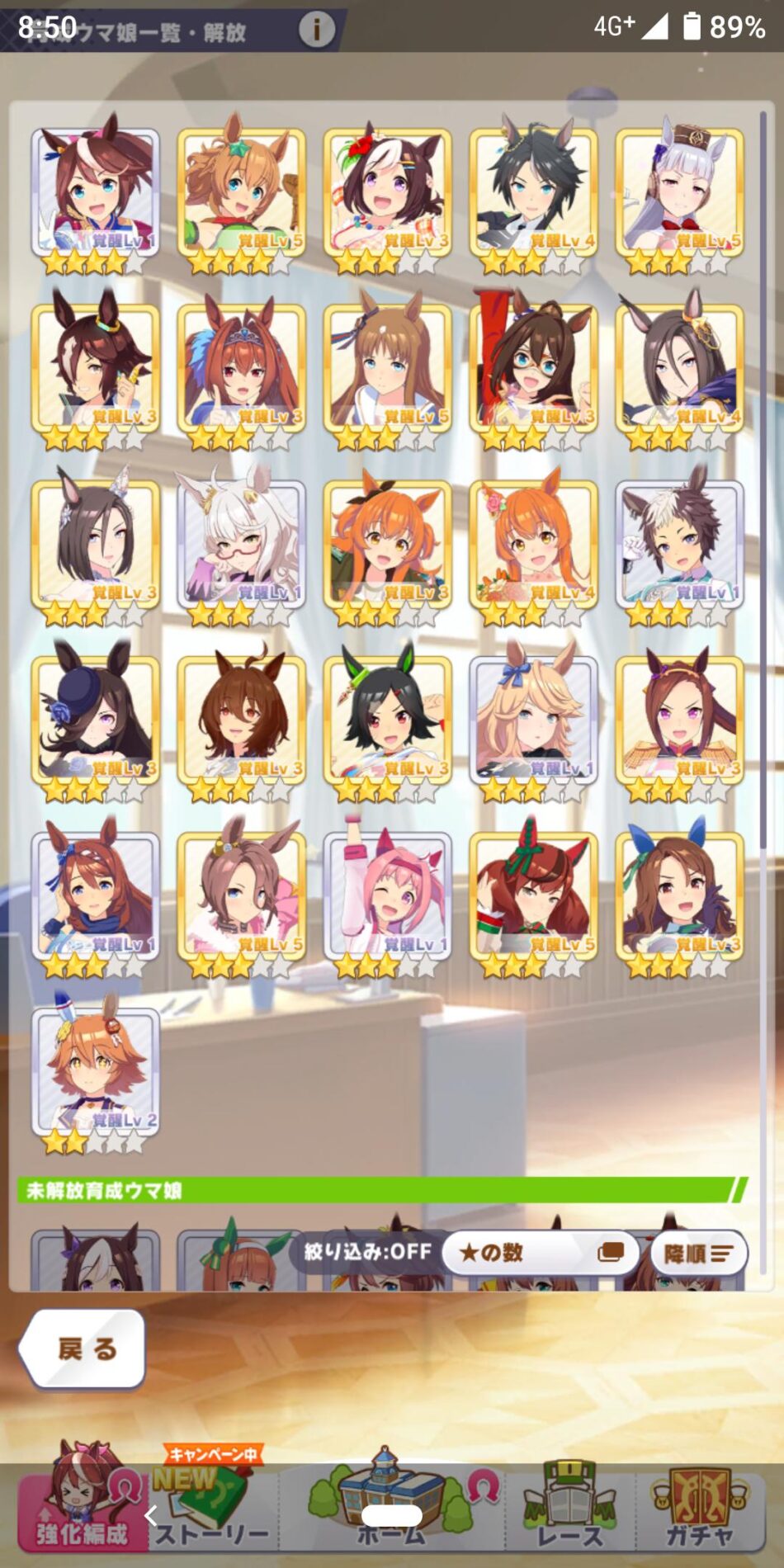Open the ★の数 sort criteria dropdown
The image size is (784, 1568).
[x=541, y=1253]
